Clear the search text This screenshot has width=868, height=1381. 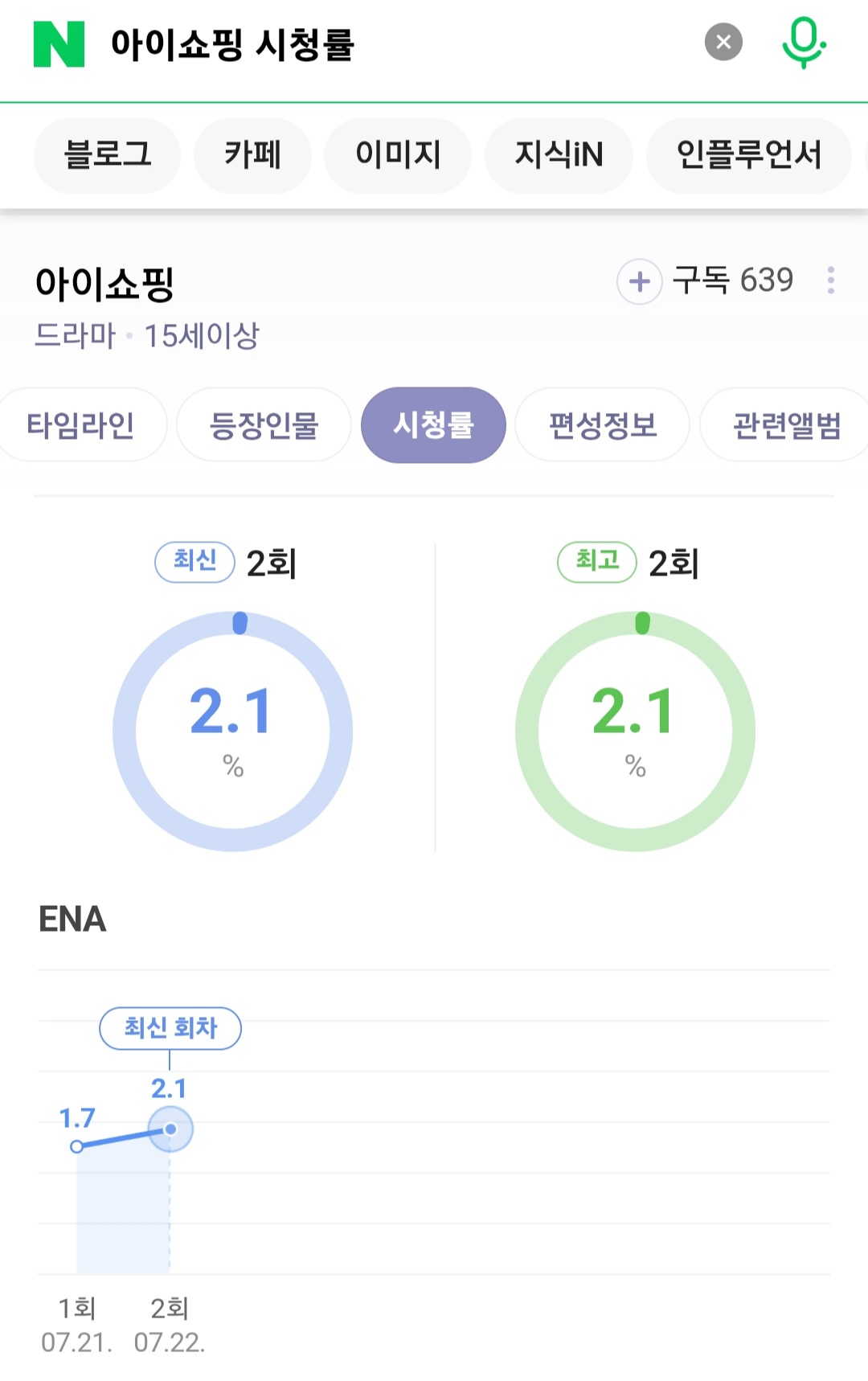[723, 42]
